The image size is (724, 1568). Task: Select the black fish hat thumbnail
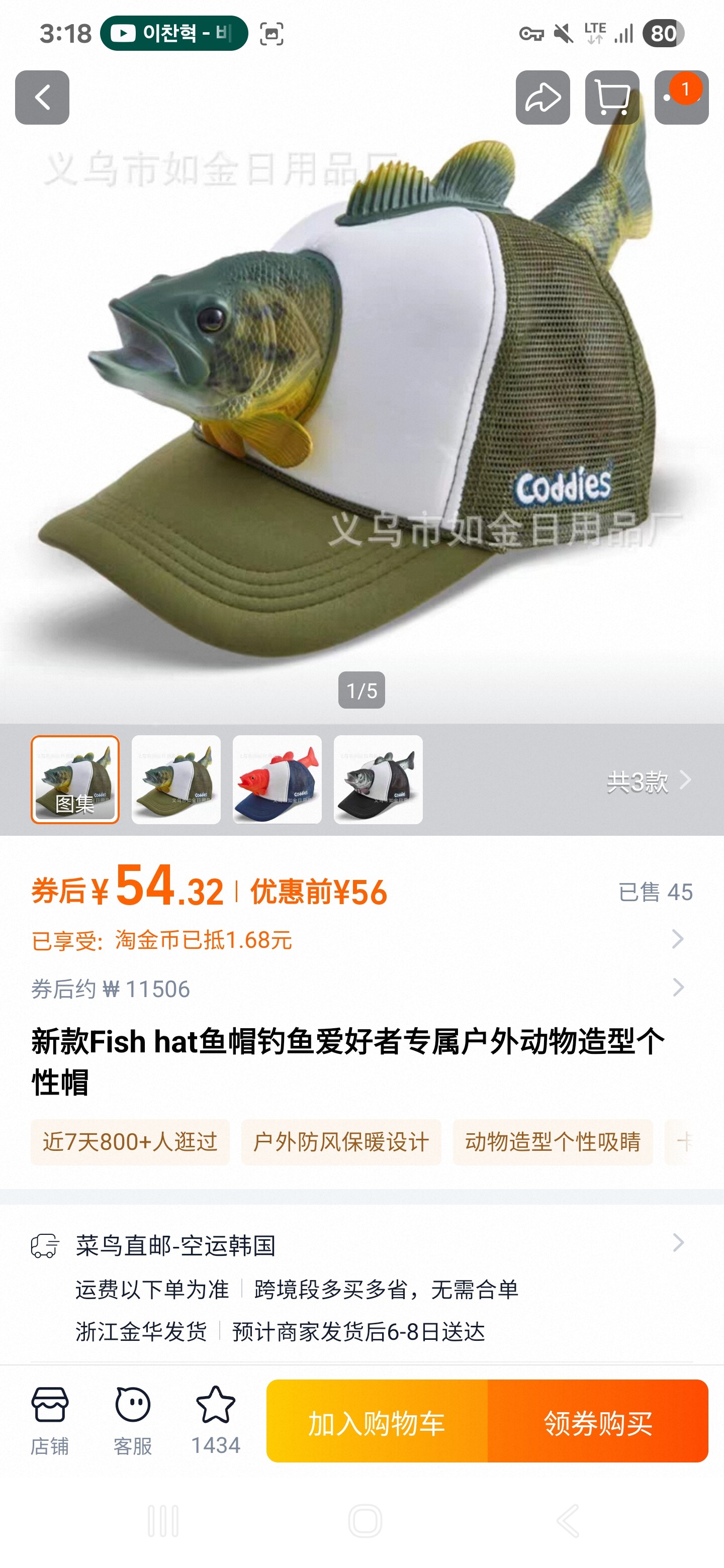click(378, 780)
